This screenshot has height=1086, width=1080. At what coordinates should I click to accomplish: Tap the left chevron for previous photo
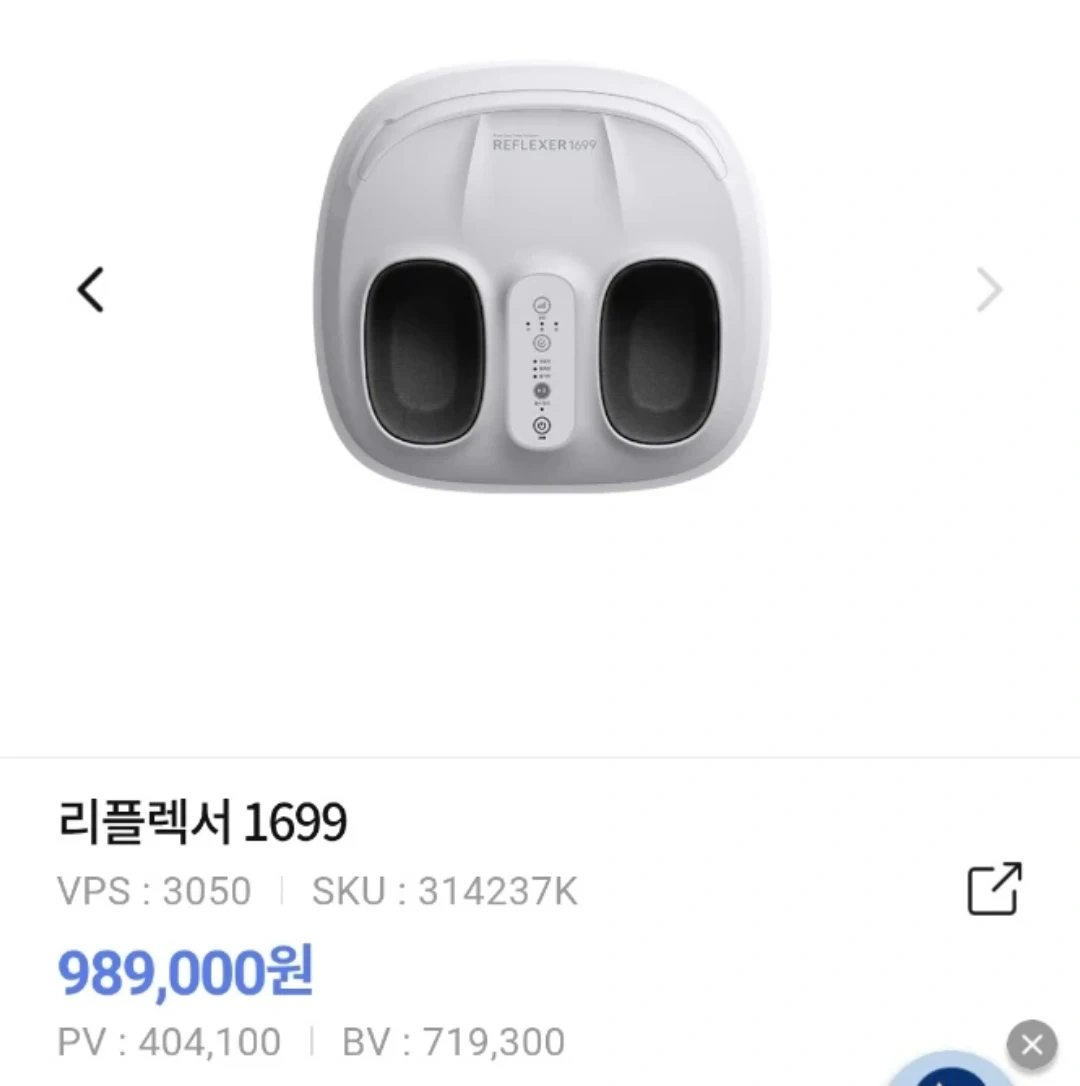point(91,289)
